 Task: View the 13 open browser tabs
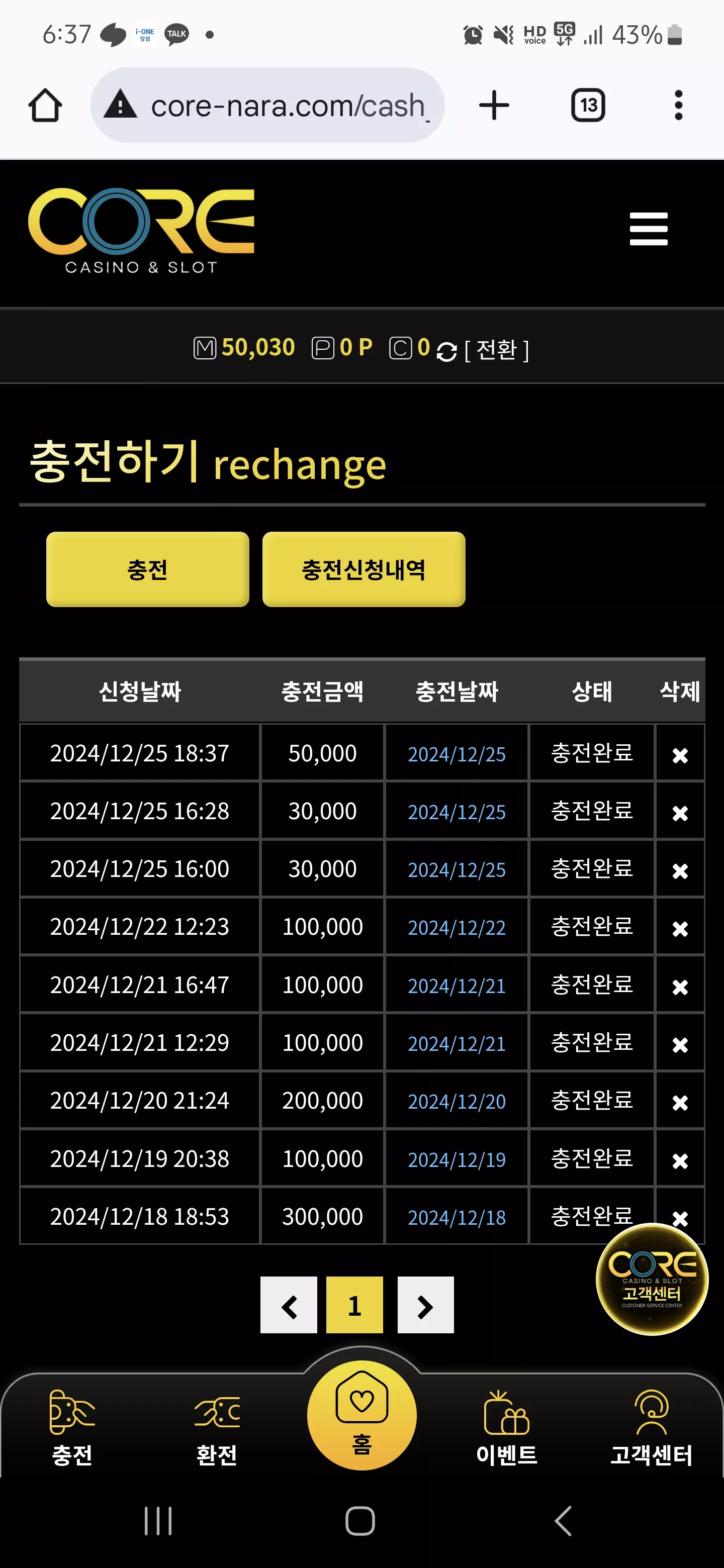point(588,106)
